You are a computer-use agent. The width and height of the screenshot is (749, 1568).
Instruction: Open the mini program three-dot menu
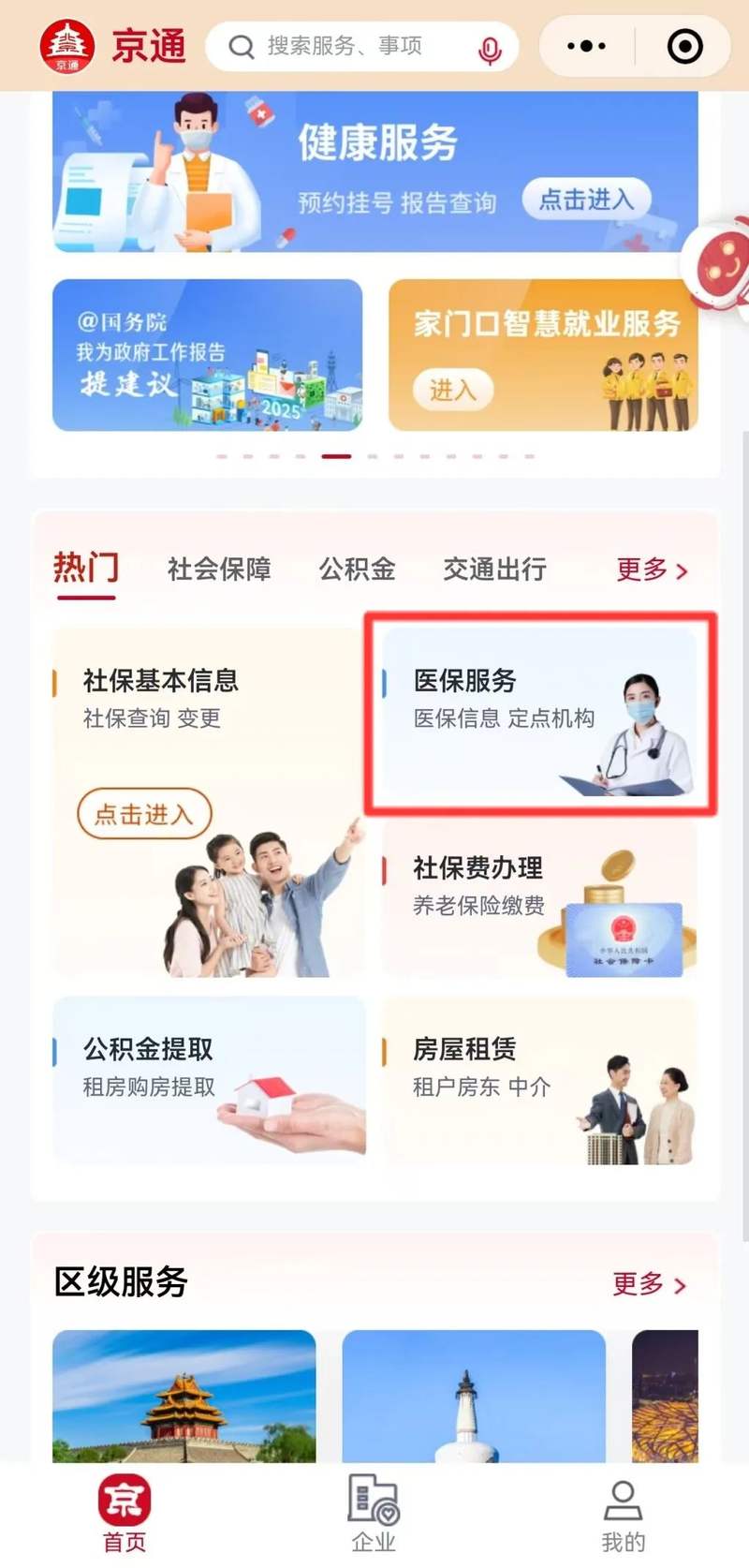pos(586,46)
